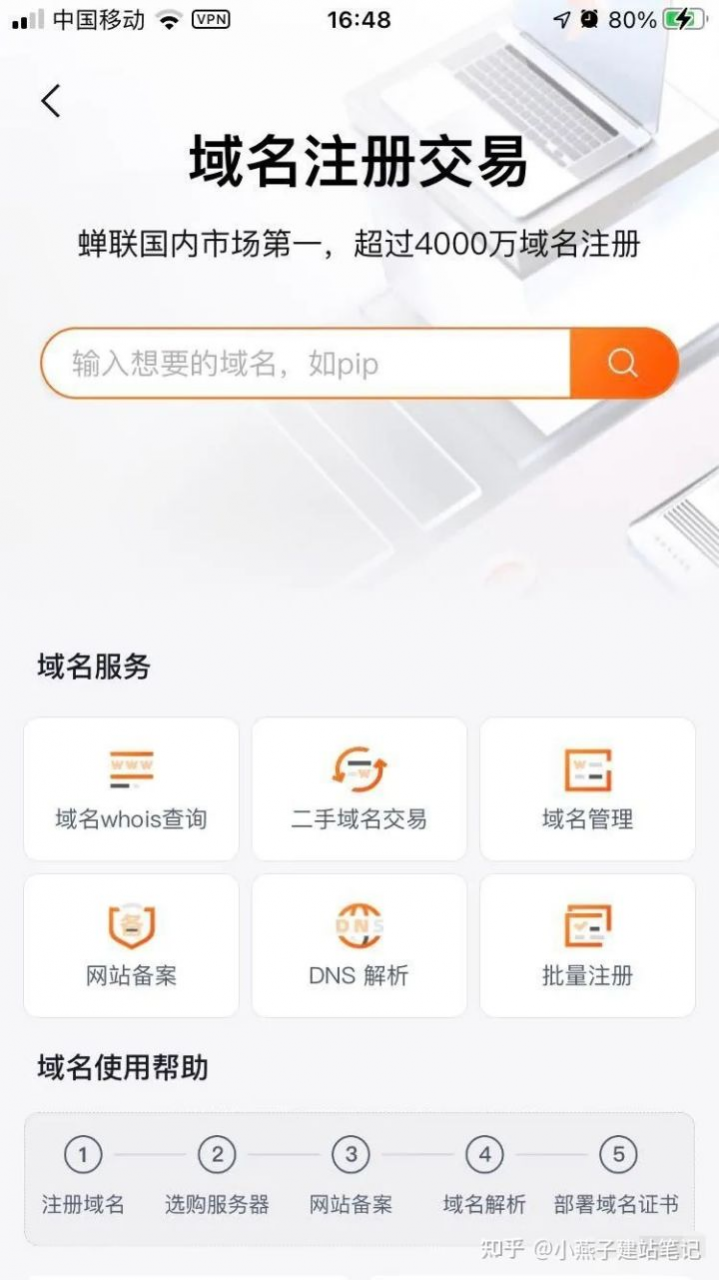Go back using the top-left arrow
The height and width of the screenshot is (1280, 719).
(51, 100)
